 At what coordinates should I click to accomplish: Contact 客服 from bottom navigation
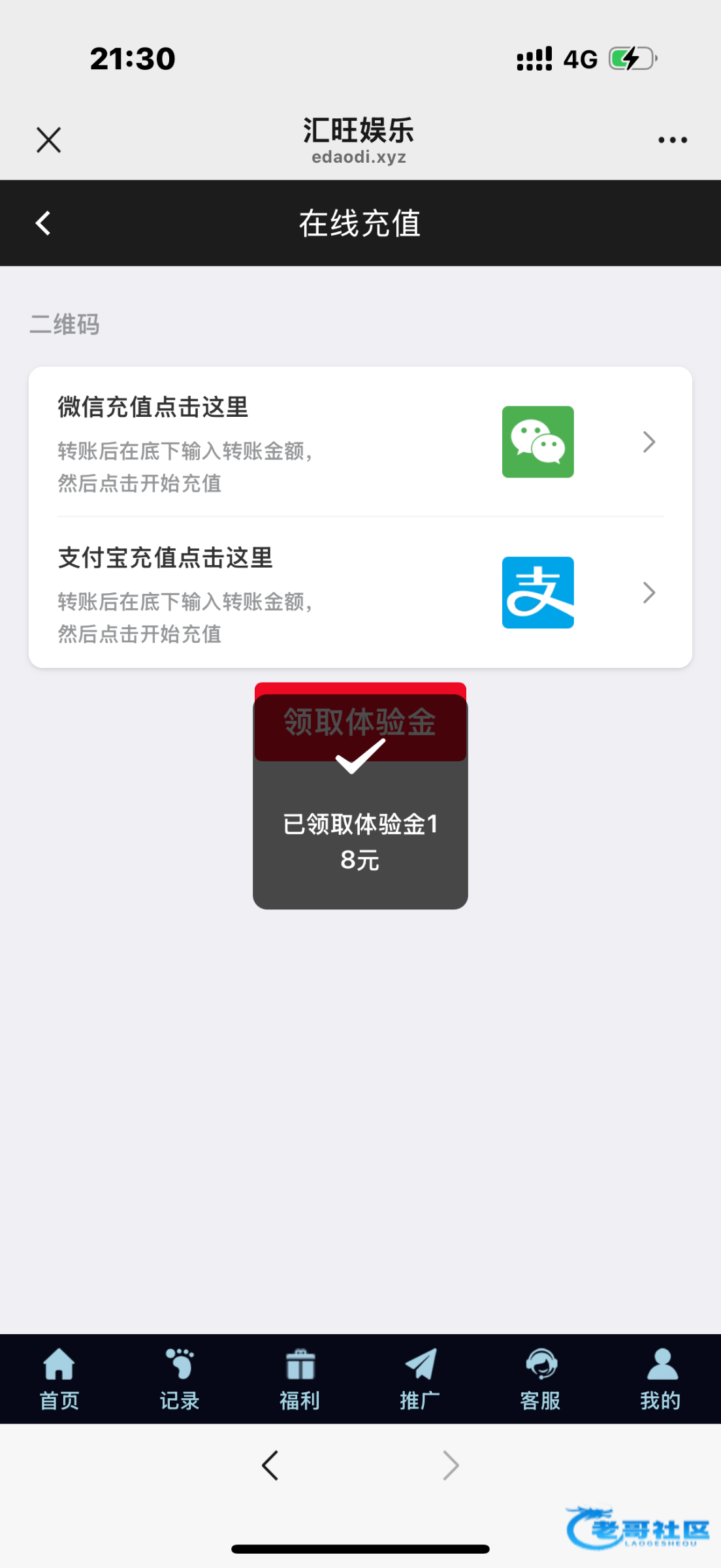[540, 1379]
